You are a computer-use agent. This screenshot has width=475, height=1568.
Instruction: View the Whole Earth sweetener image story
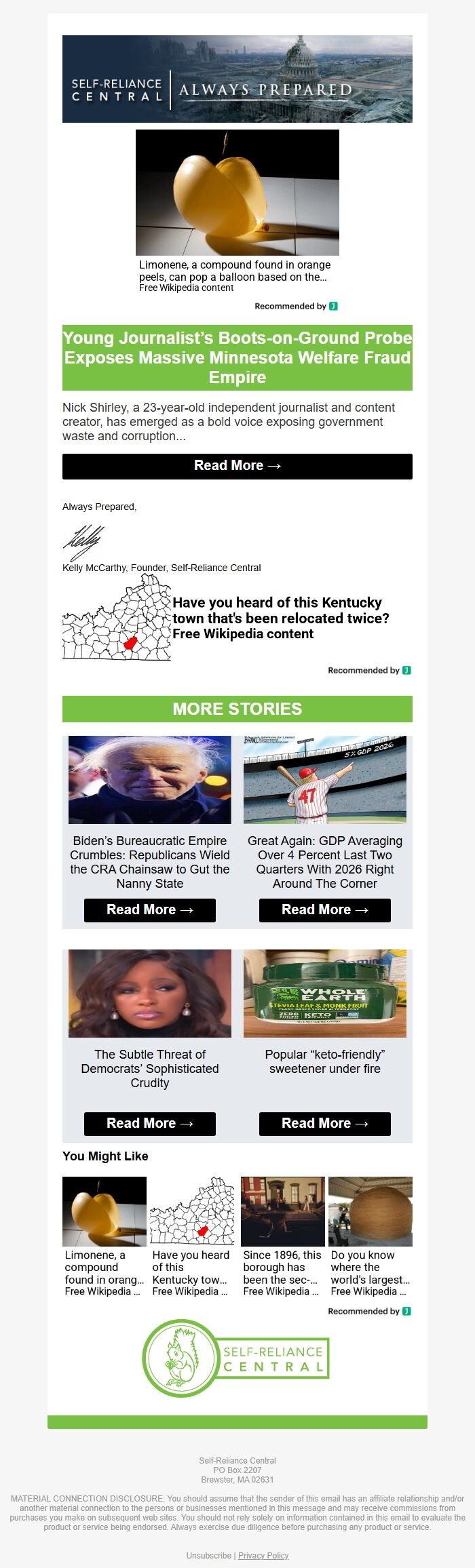[x=325, y=994]
